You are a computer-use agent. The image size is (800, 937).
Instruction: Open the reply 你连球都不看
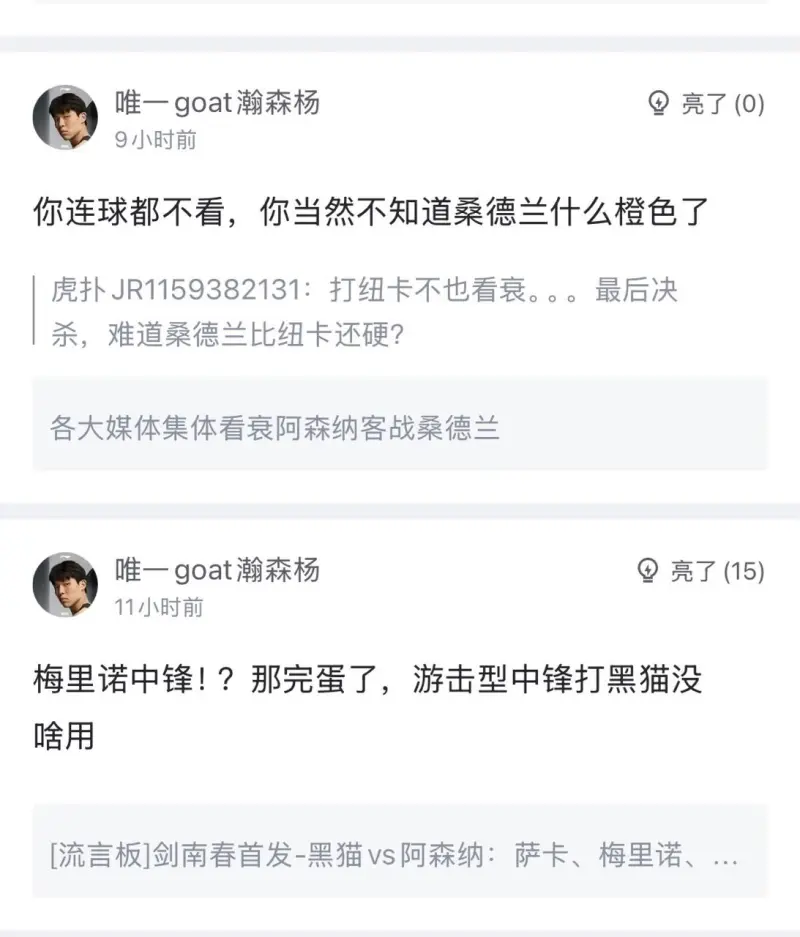pyautogui.click(x=370, y=212)
